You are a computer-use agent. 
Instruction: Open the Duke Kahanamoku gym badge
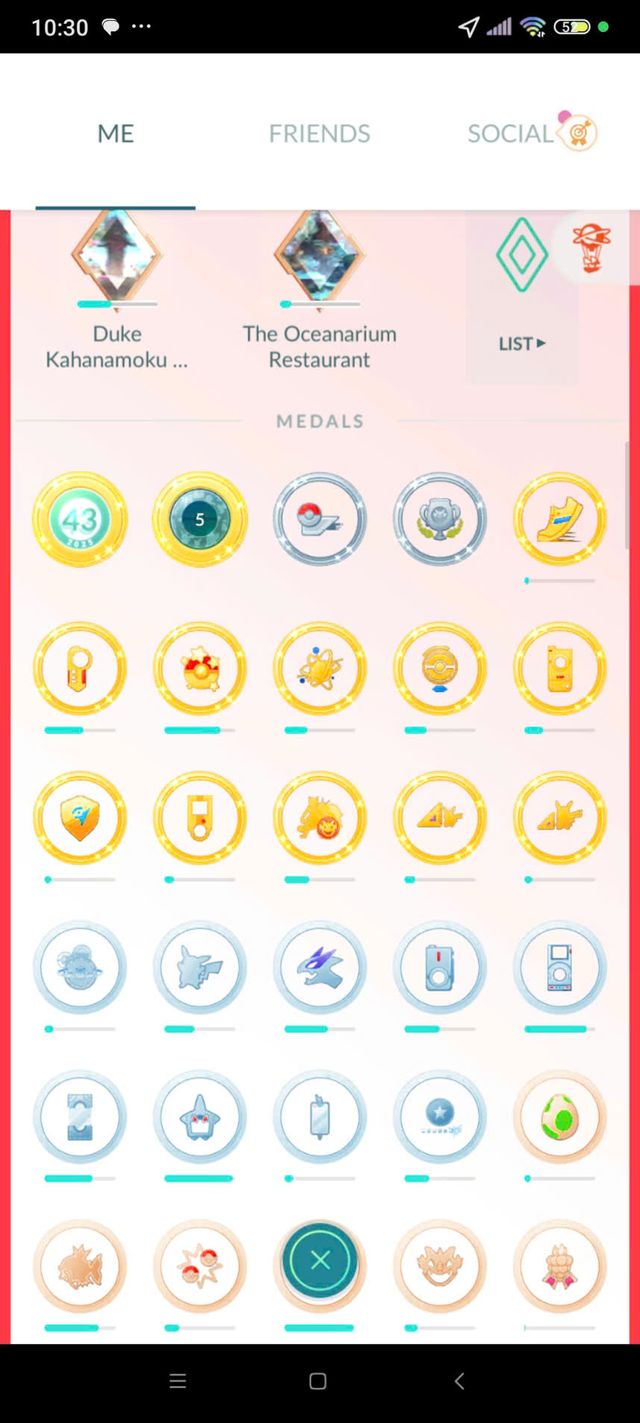coord(117,290)
